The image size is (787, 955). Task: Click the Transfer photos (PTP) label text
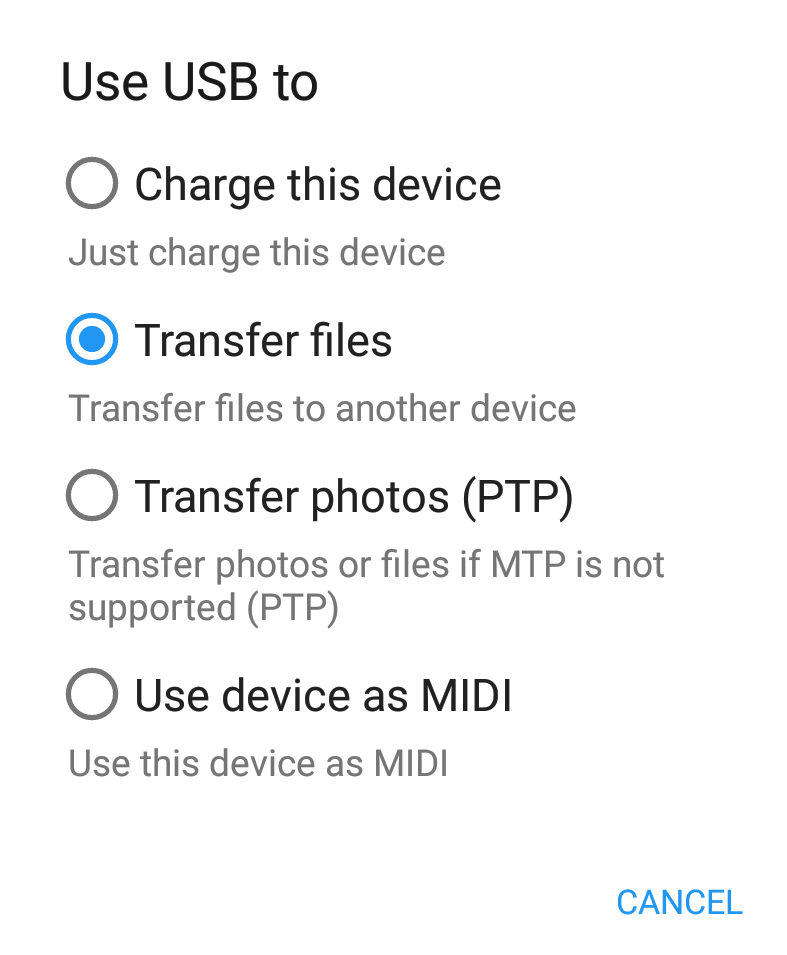point(355,495)
